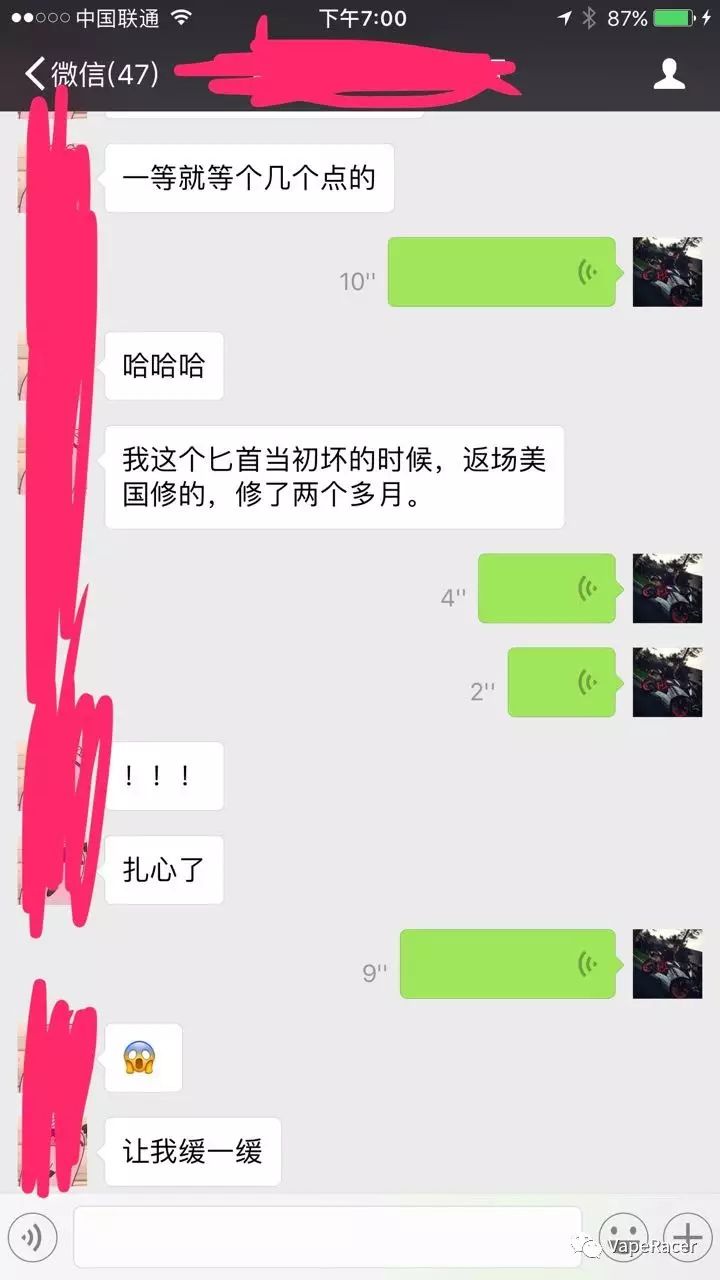Play the 10-second voice message
This screenshot has width=720, height=1280.
click(x=502, y=272)
